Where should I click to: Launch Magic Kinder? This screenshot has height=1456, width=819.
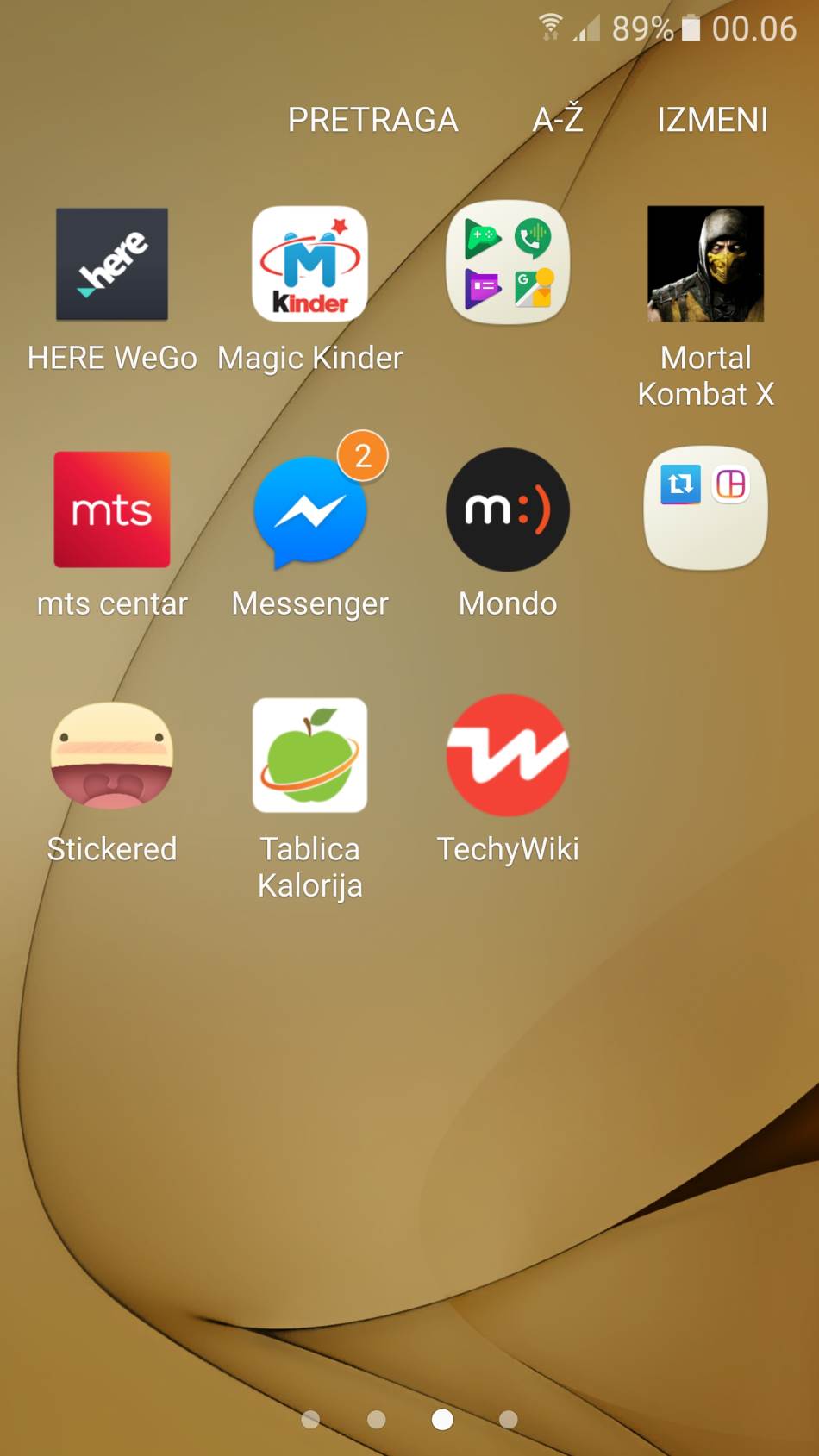pos(309,265)
